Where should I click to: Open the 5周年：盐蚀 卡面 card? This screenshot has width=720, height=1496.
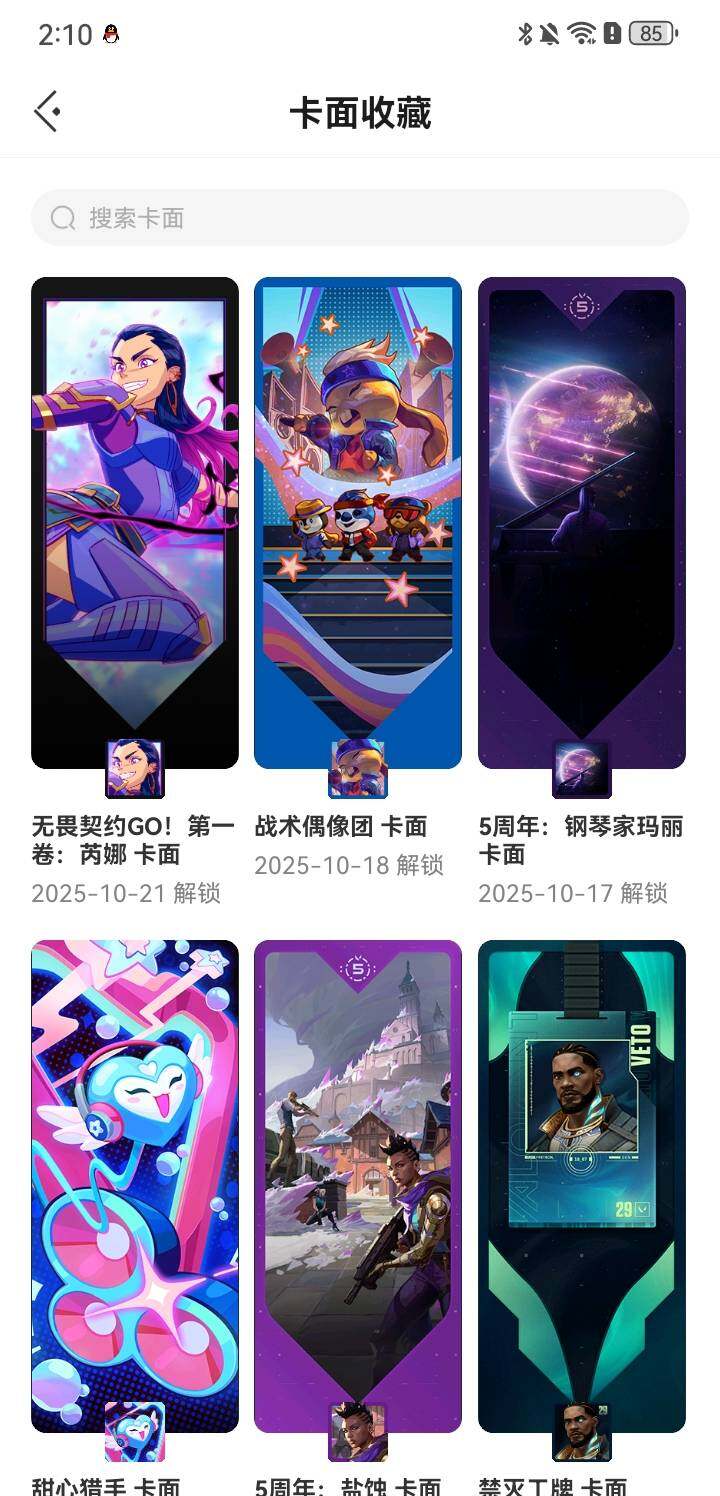click(358, 1185)
